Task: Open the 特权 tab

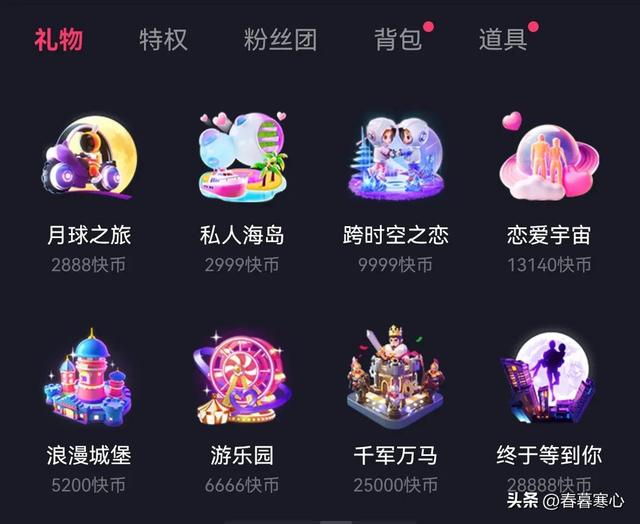Action: point(163,40)
